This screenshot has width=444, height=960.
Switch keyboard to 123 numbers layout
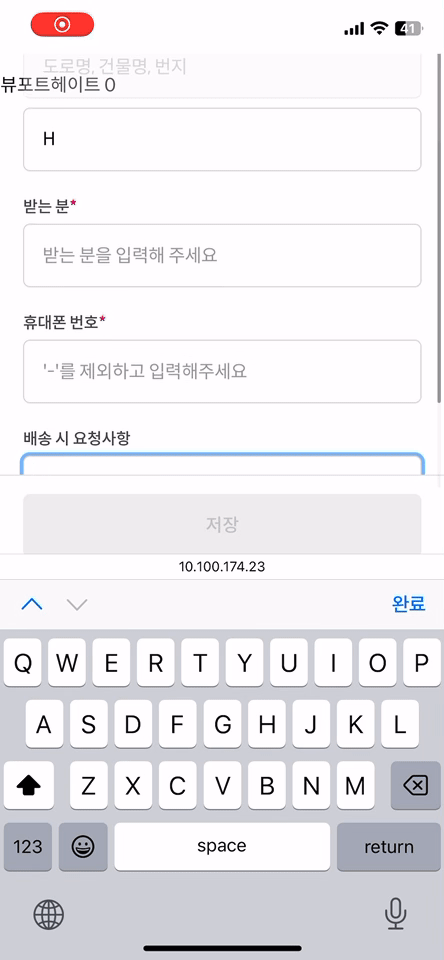28,847
